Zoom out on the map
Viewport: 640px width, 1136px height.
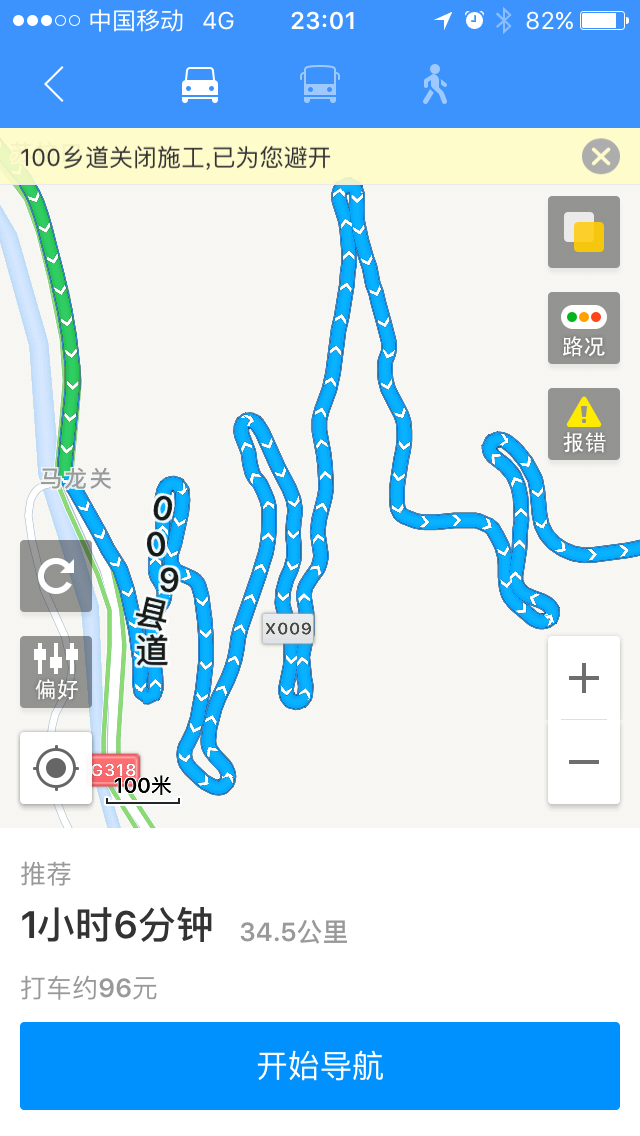(584, 762)
